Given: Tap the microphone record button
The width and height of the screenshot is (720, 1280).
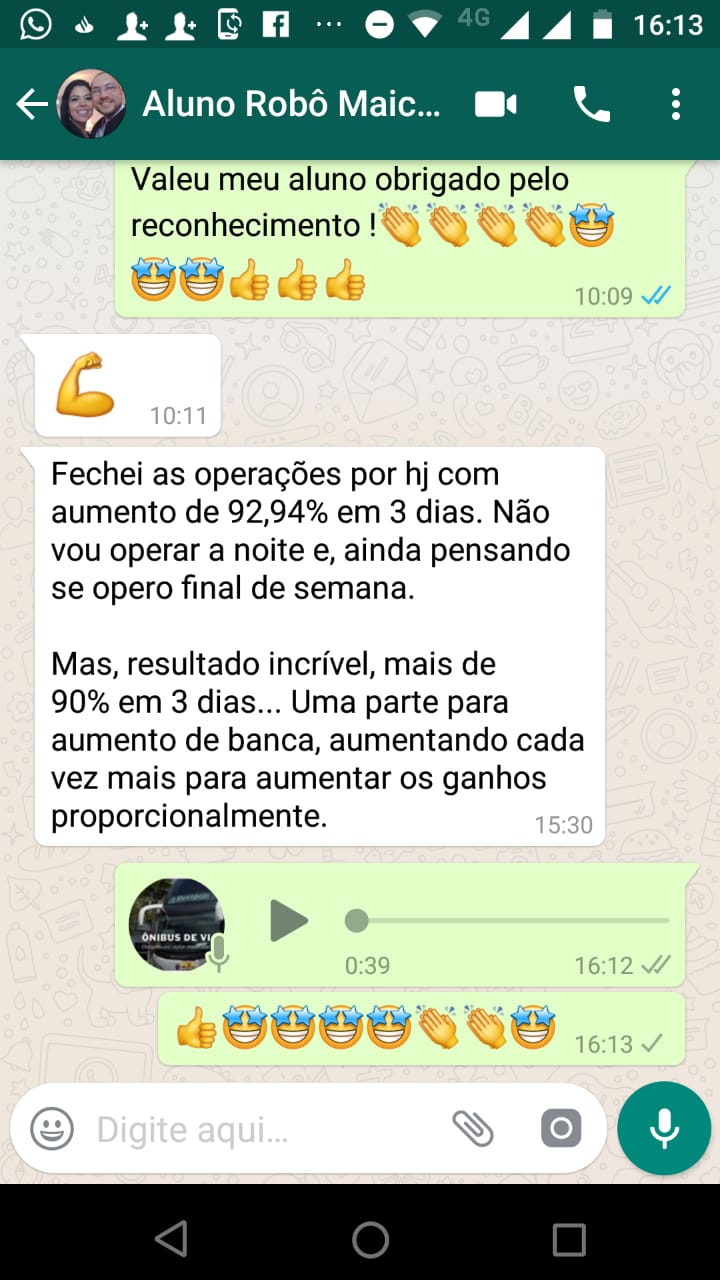Looking at the screenshot, I should (664, 1128).
